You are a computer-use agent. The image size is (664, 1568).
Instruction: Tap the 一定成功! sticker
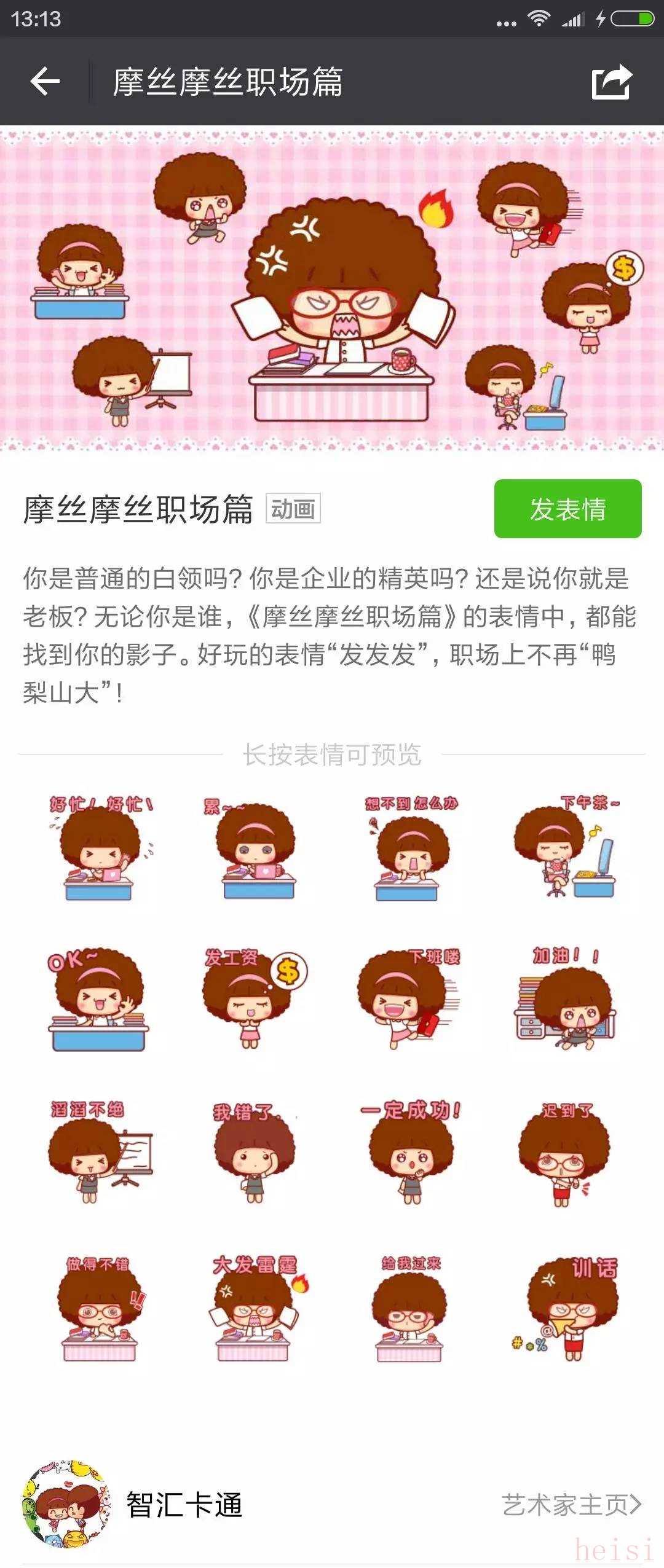pos(410,1153)
